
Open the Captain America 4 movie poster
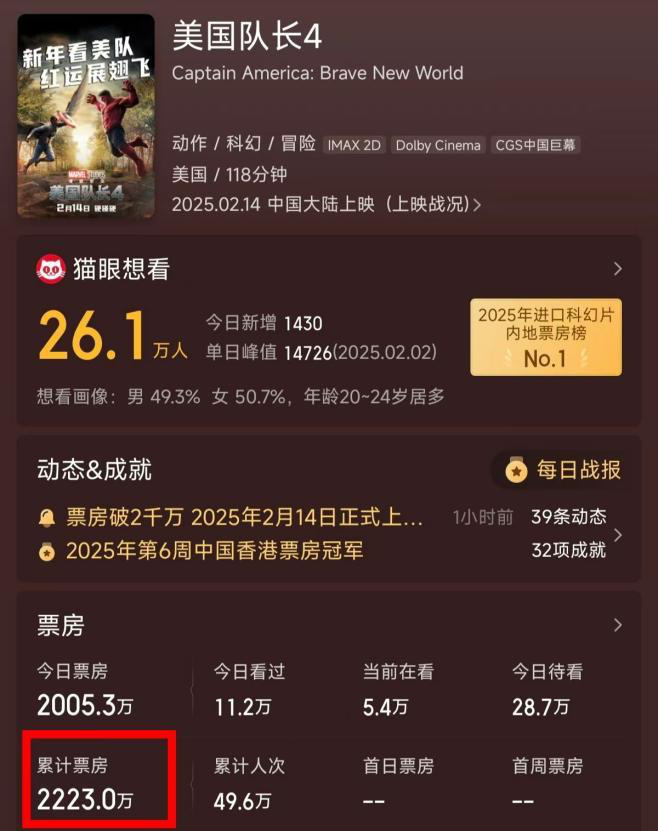[x=86, y=115]
